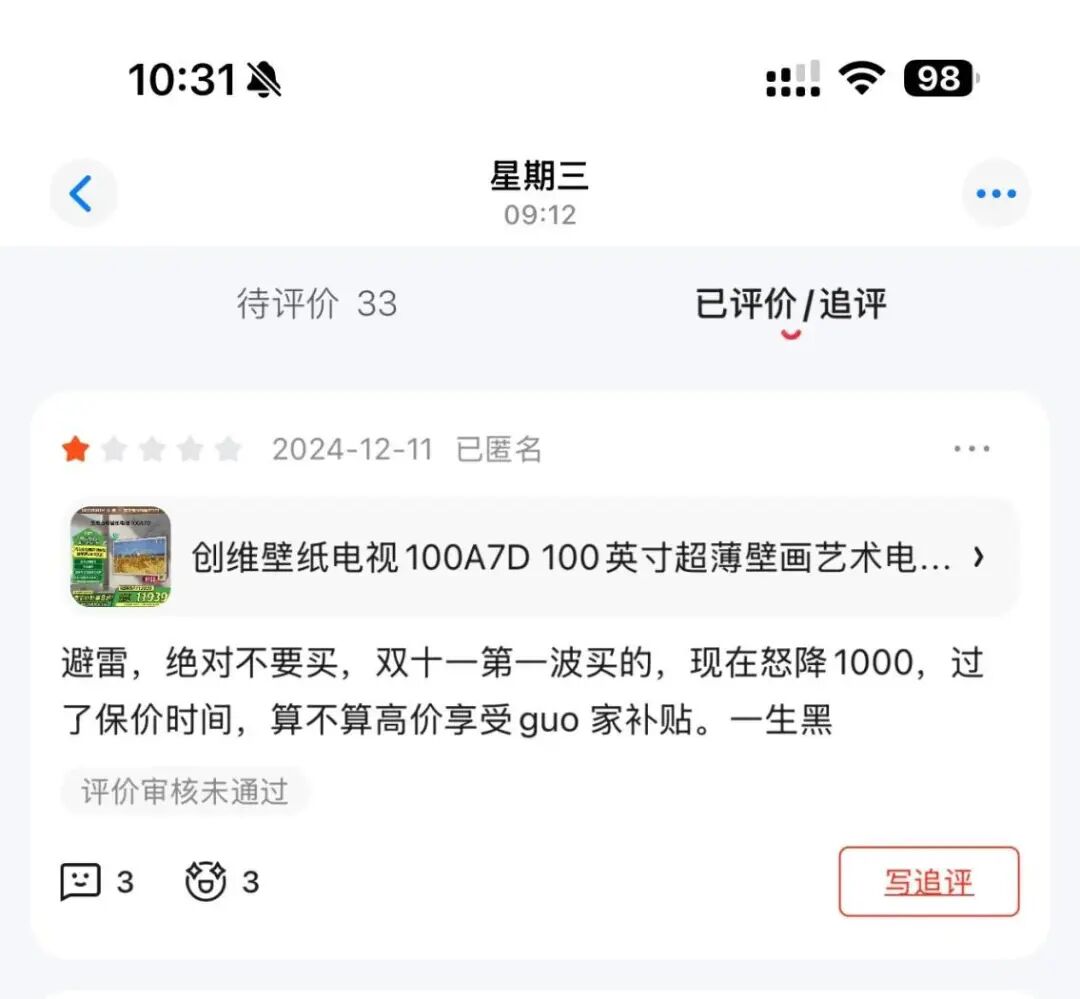Go back using the blue arrow
Viewport: 1080px width, 999px height.
tap(82, 193)
